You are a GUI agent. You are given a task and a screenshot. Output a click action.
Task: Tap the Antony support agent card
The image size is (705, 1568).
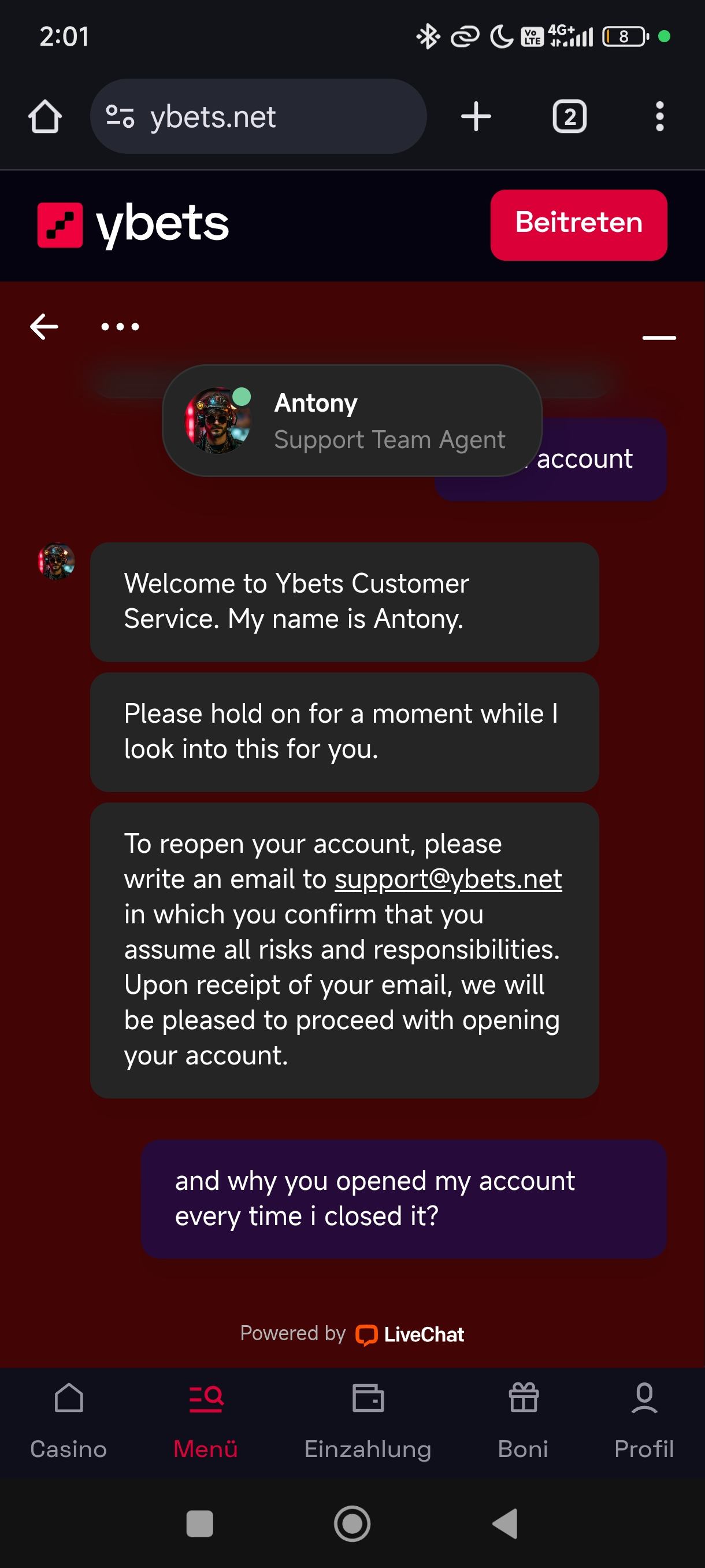coord(351,420)
